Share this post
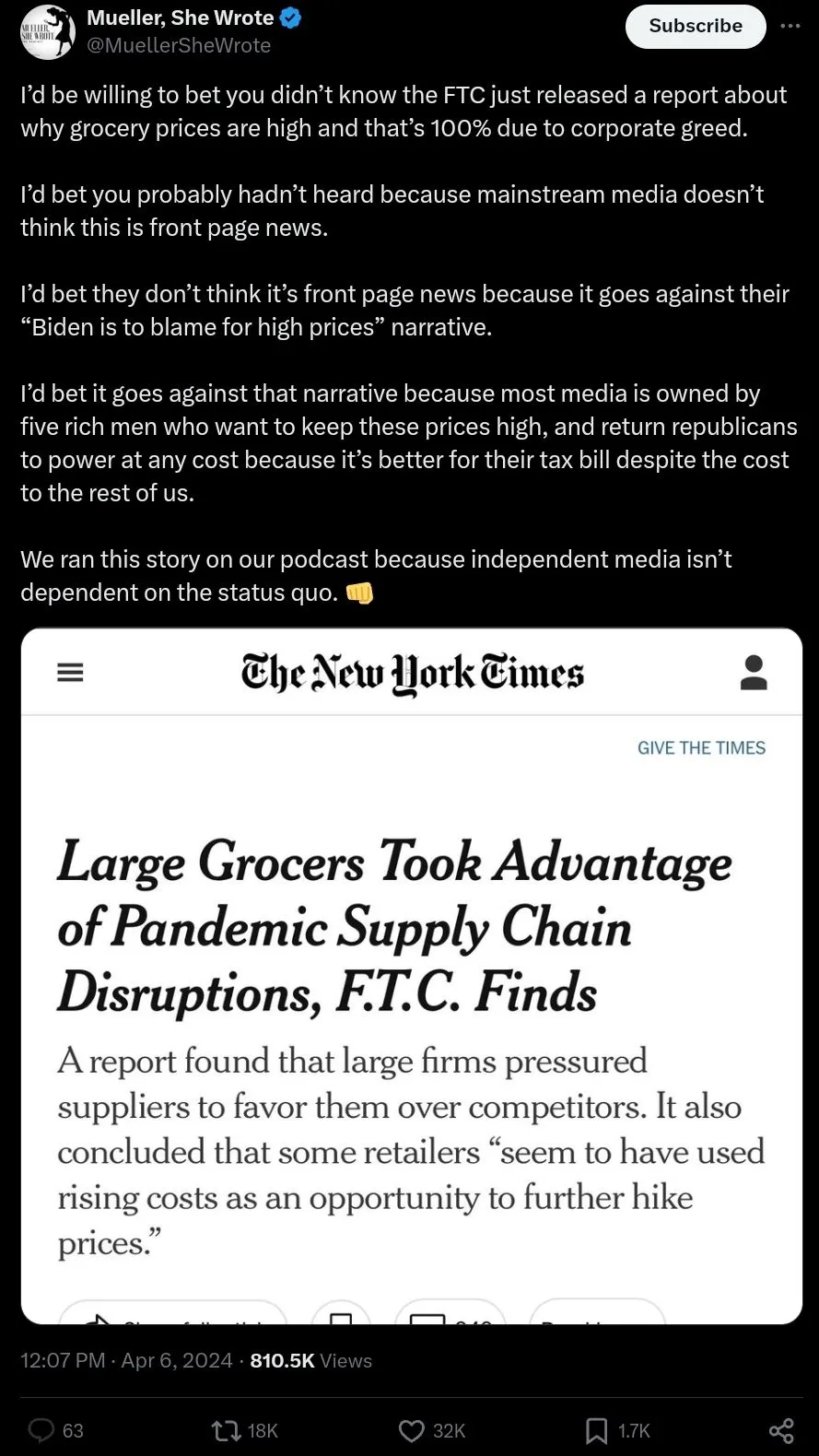Viewport: 819px width, 1456px height. 780,1429
